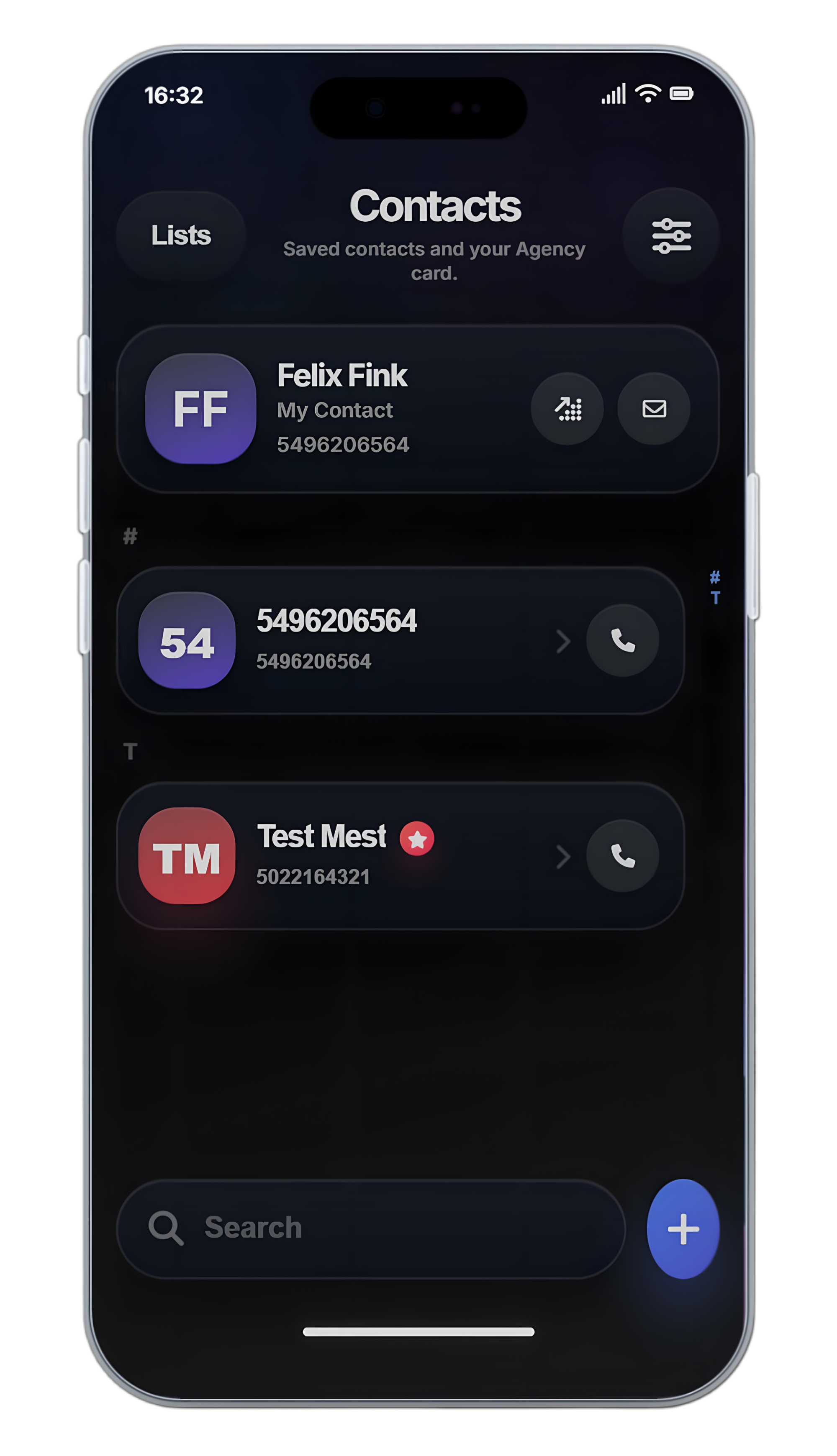Call the 5496206564 contact
Viewport: 837px width, 1456px height.
(x=623, y=640)
